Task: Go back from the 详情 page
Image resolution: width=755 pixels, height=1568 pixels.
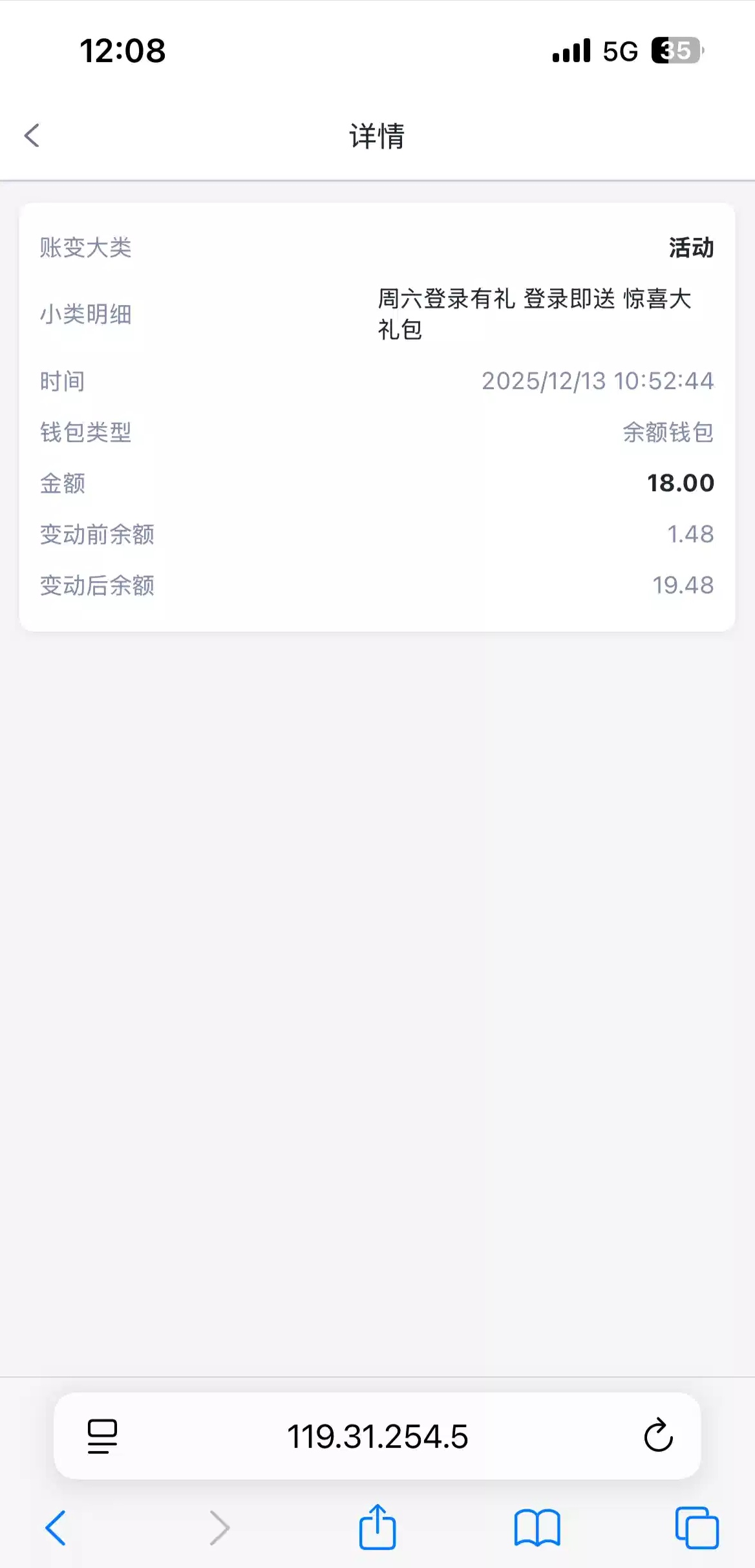Action: coord(32,136)
